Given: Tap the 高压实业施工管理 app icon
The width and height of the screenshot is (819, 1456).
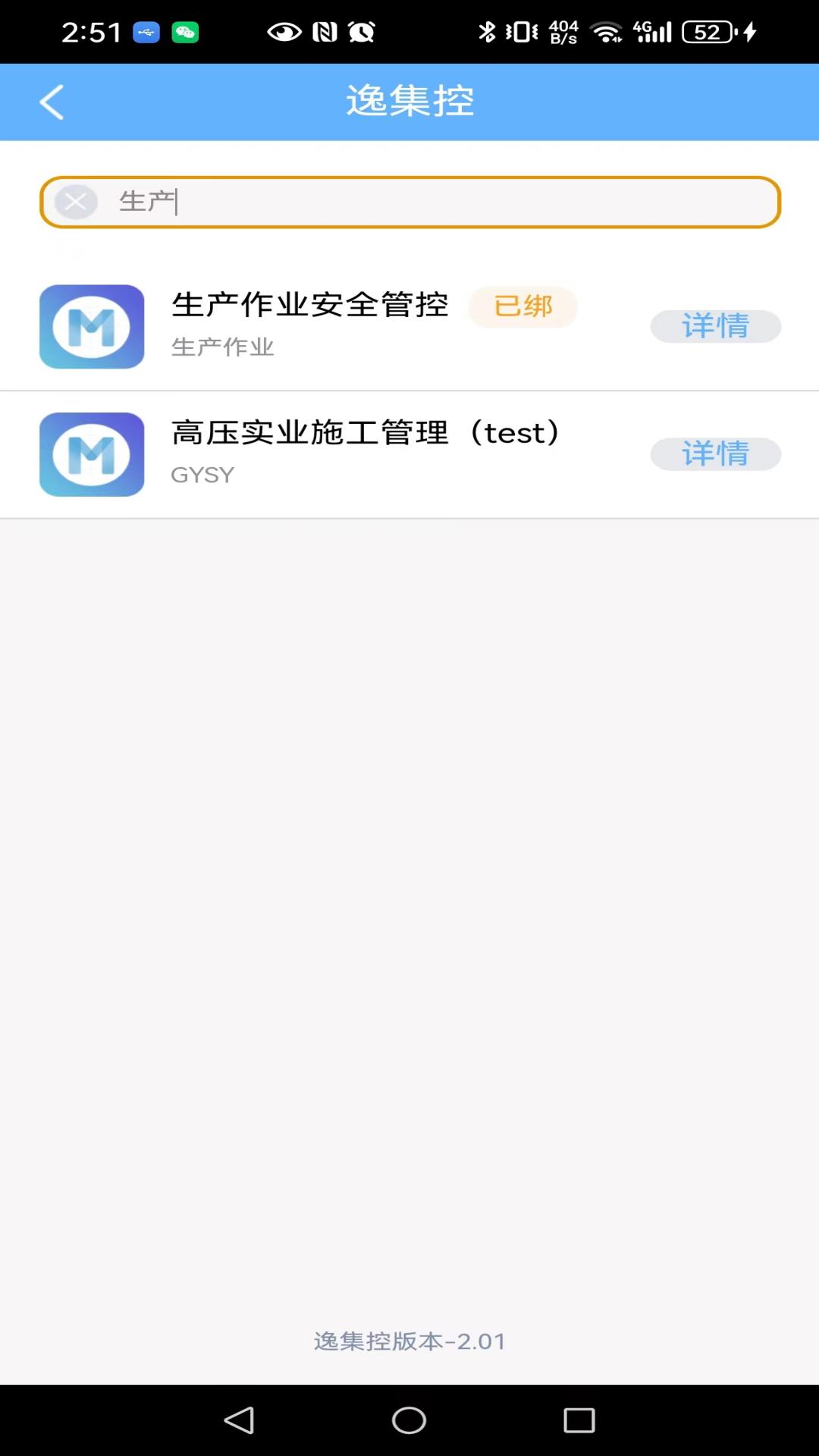Looking at the screenshot, I should [91, 454].
